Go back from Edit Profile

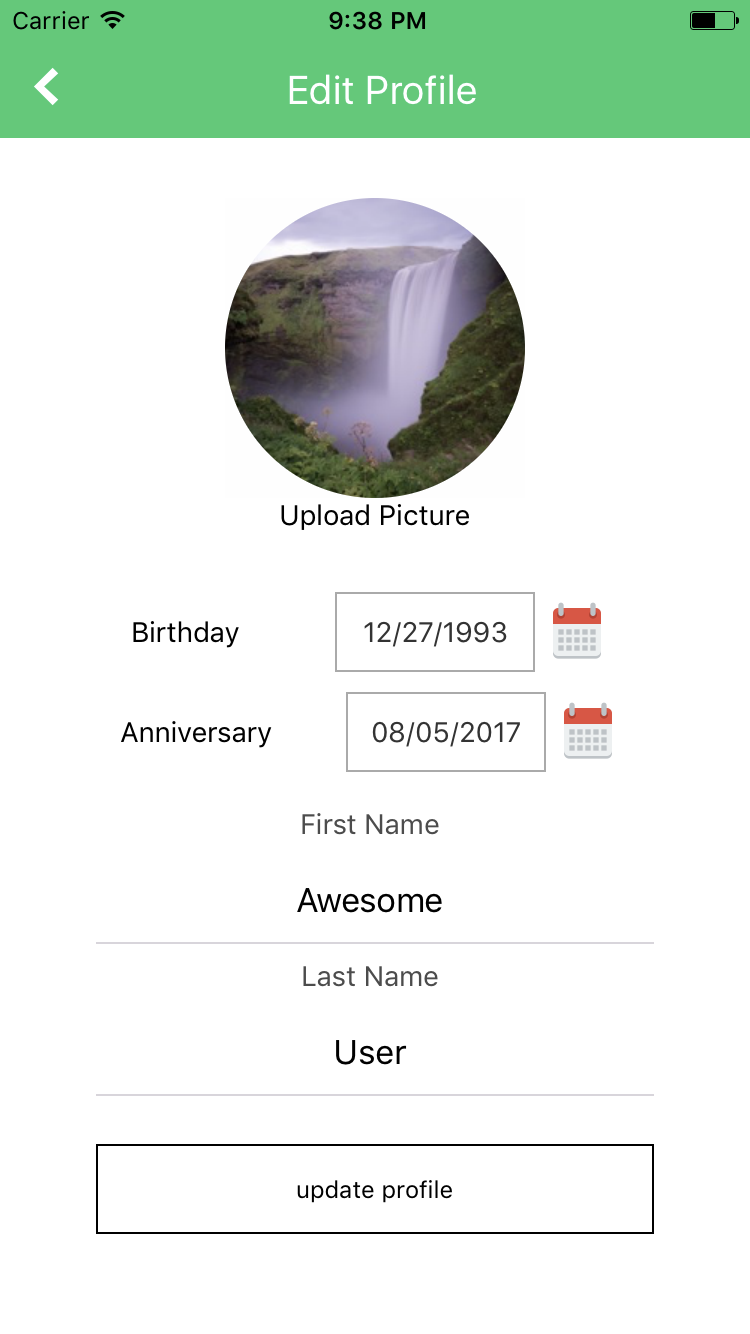(x=47, y=87)
